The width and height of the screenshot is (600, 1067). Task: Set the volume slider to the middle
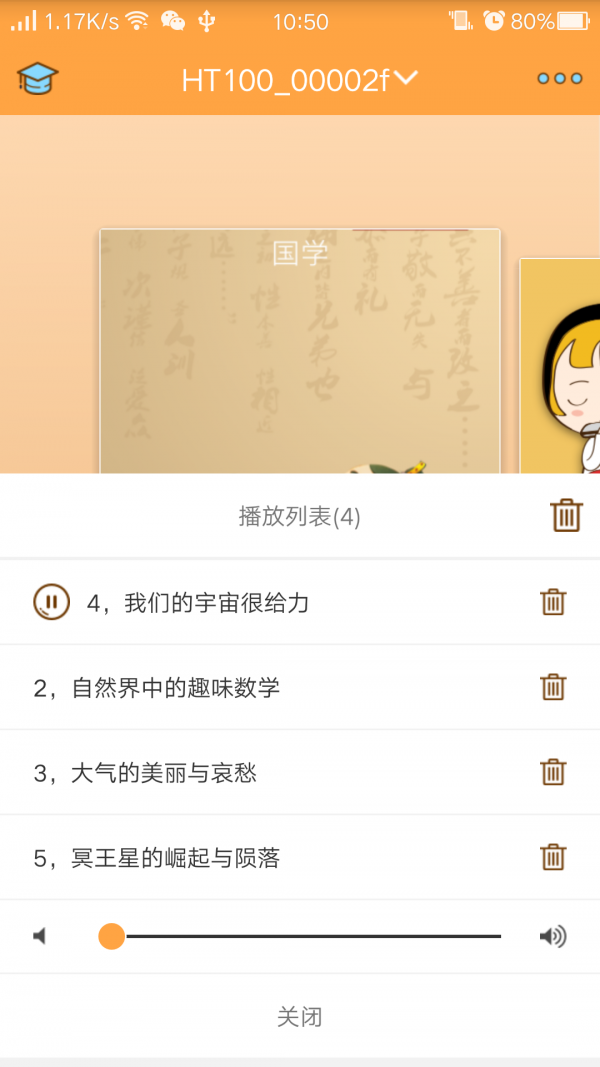(x=306, y=936)
